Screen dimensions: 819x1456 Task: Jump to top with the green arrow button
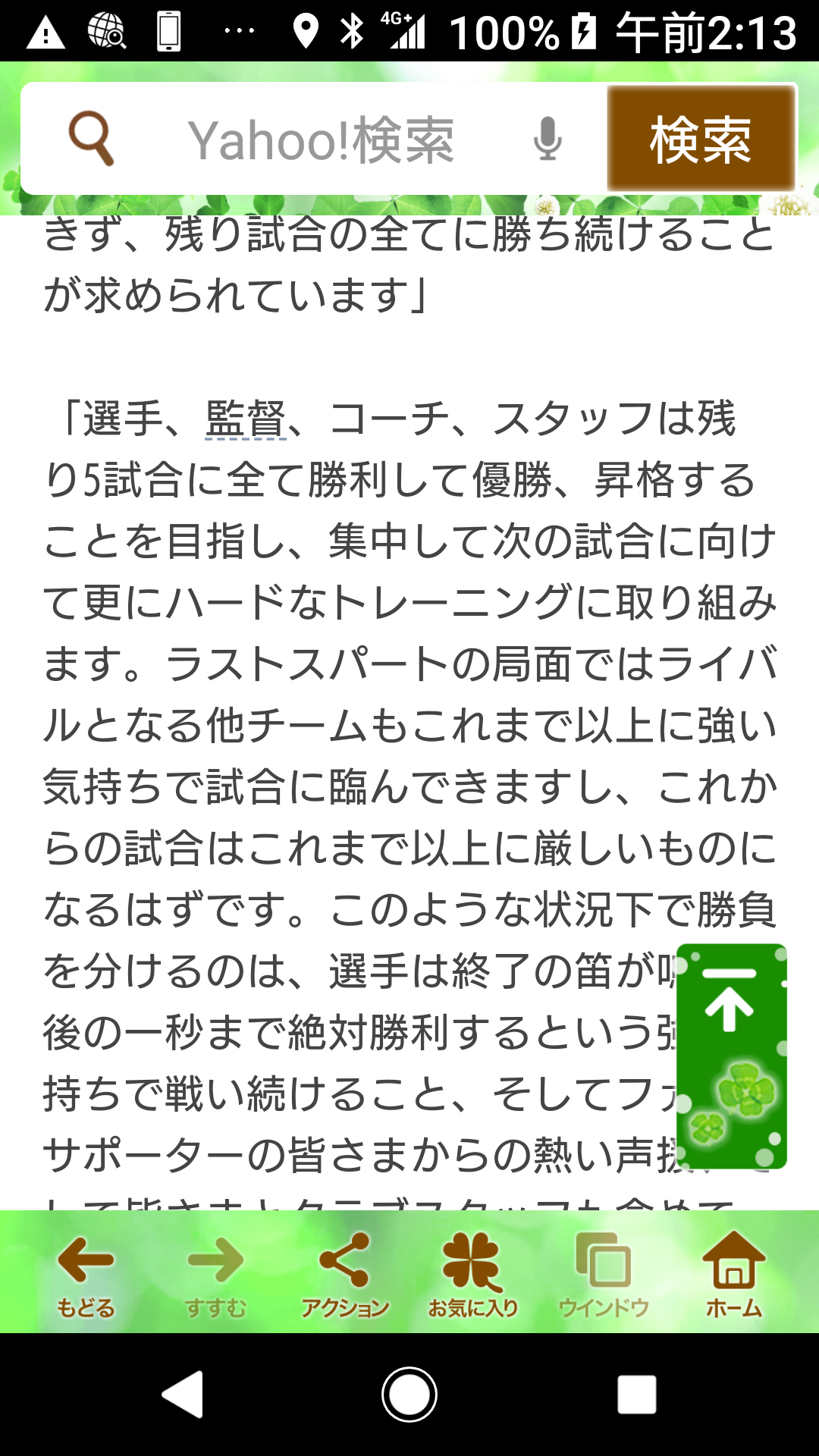click(731, 1055)
